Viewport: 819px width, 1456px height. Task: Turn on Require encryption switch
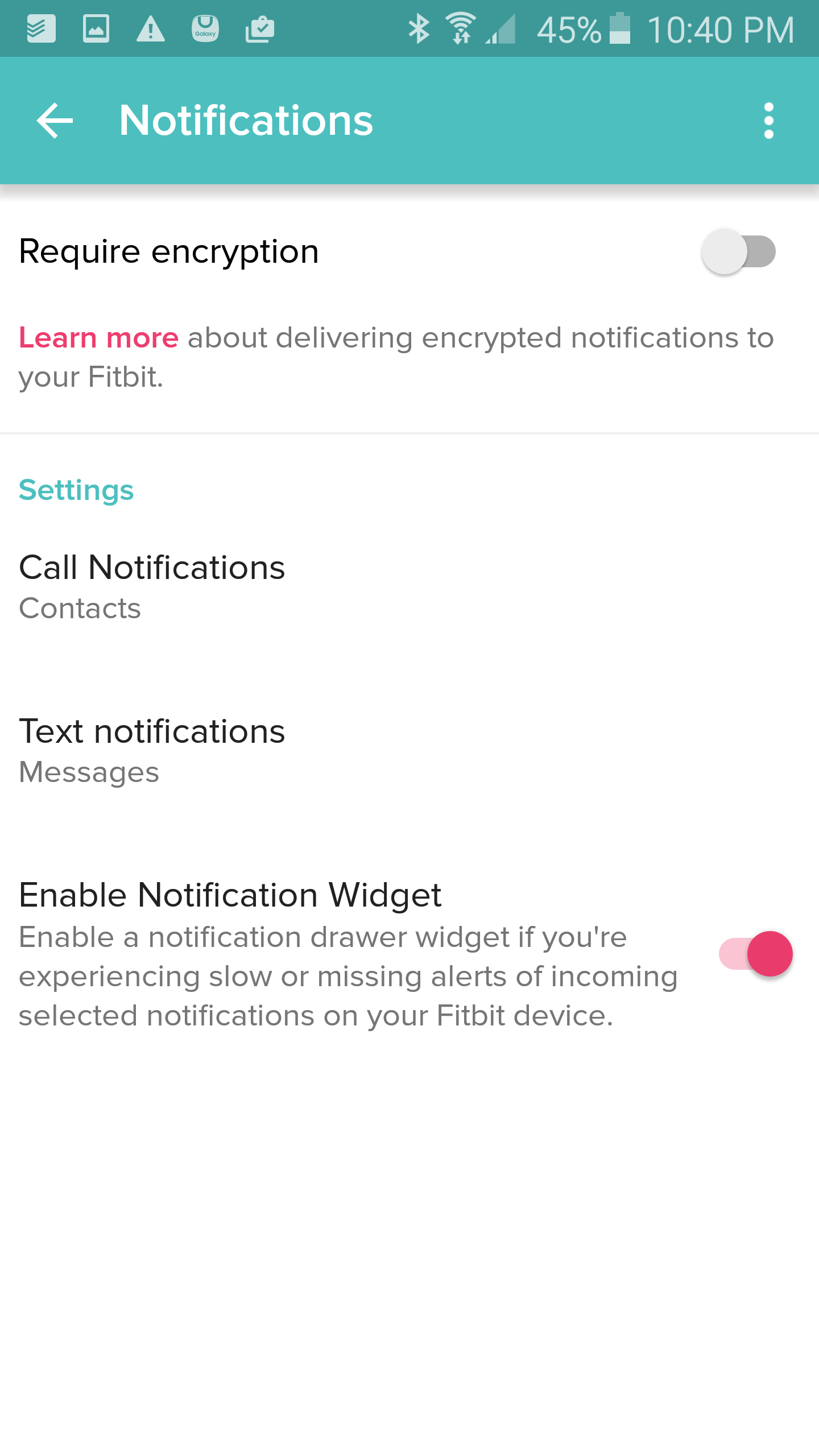[739, 251]
